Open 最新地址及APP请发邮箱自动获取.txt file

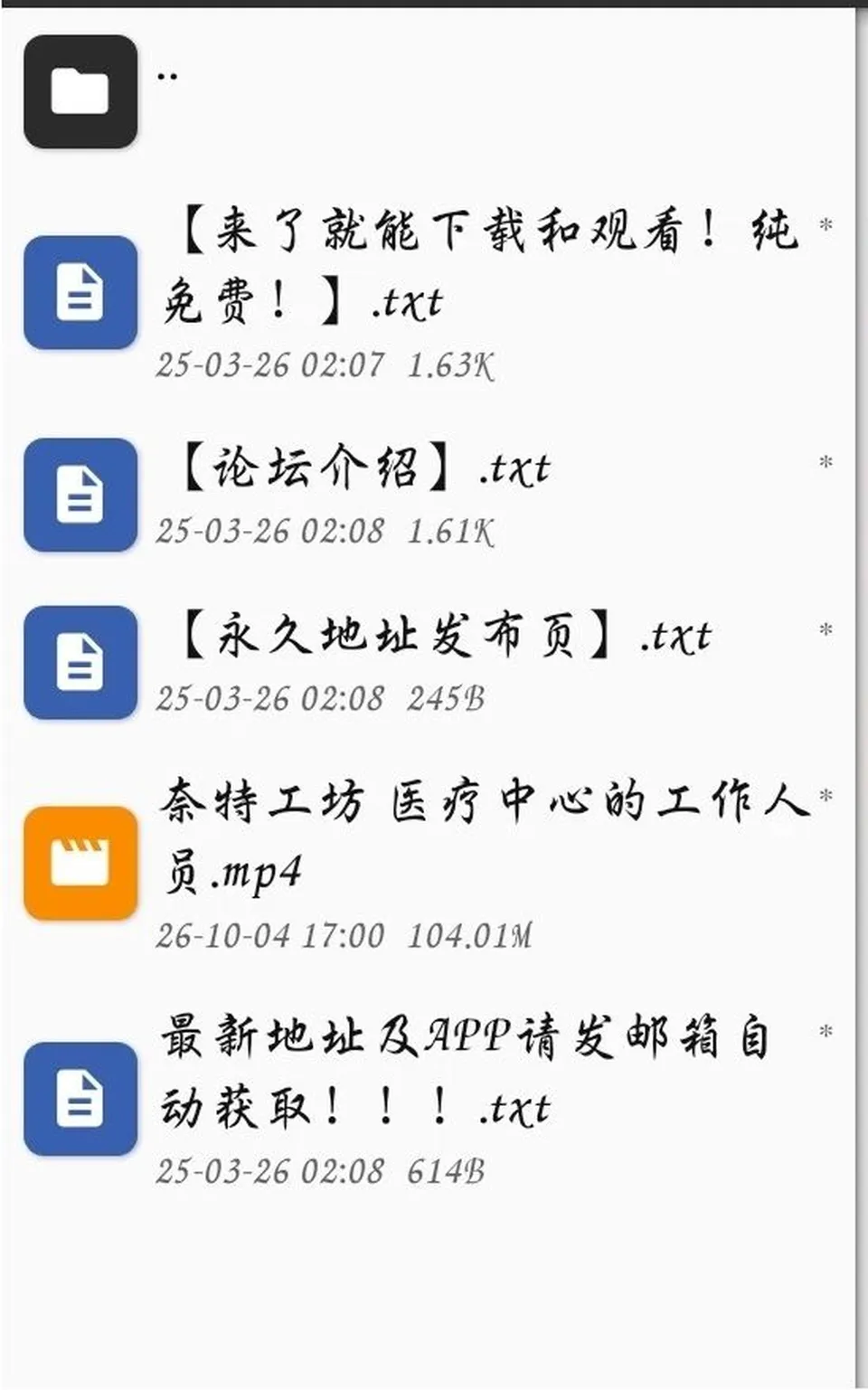pos(428,1099)
